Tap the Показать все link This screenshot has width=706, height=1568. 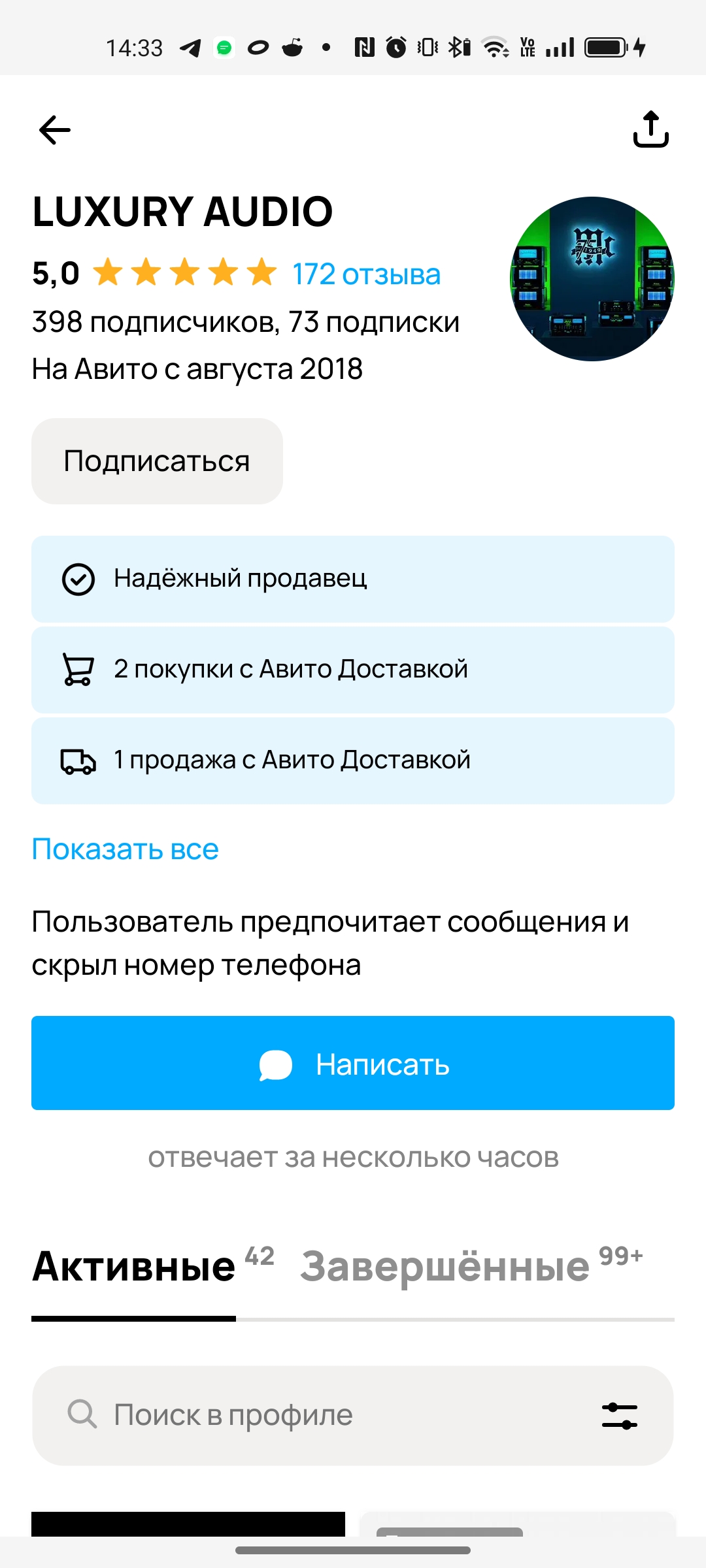pyautogui.click(x=125, y=849)
